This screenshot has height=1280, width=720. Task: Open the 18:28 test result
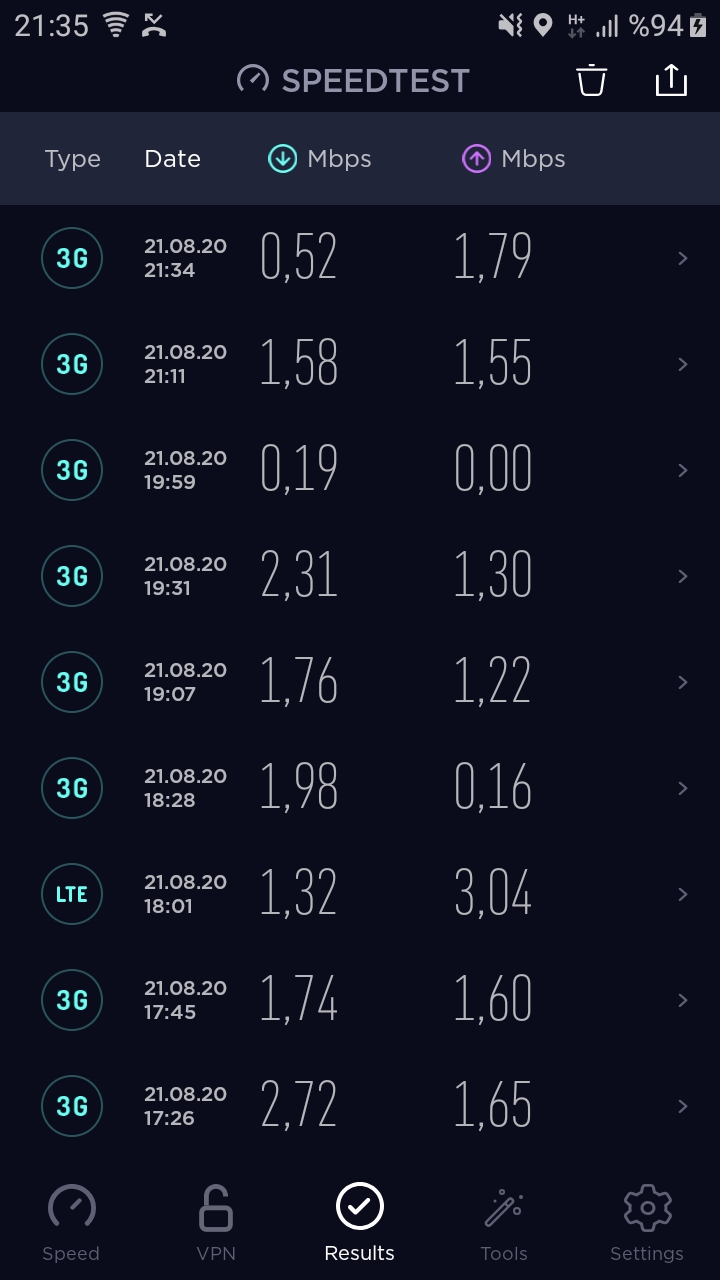click(x=360, y=788)
